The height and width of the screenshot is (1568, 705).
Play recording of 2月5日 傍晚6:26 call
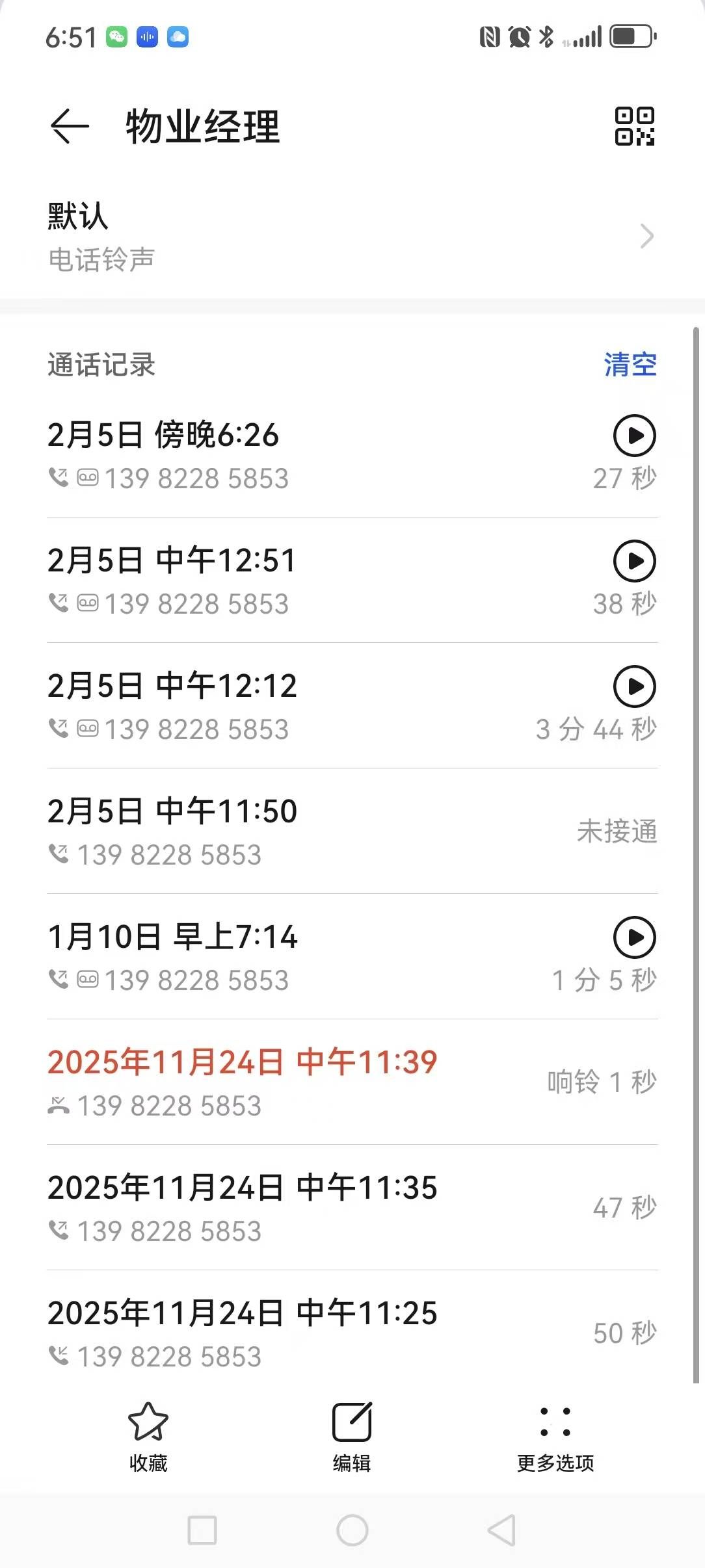coord(634,436)
